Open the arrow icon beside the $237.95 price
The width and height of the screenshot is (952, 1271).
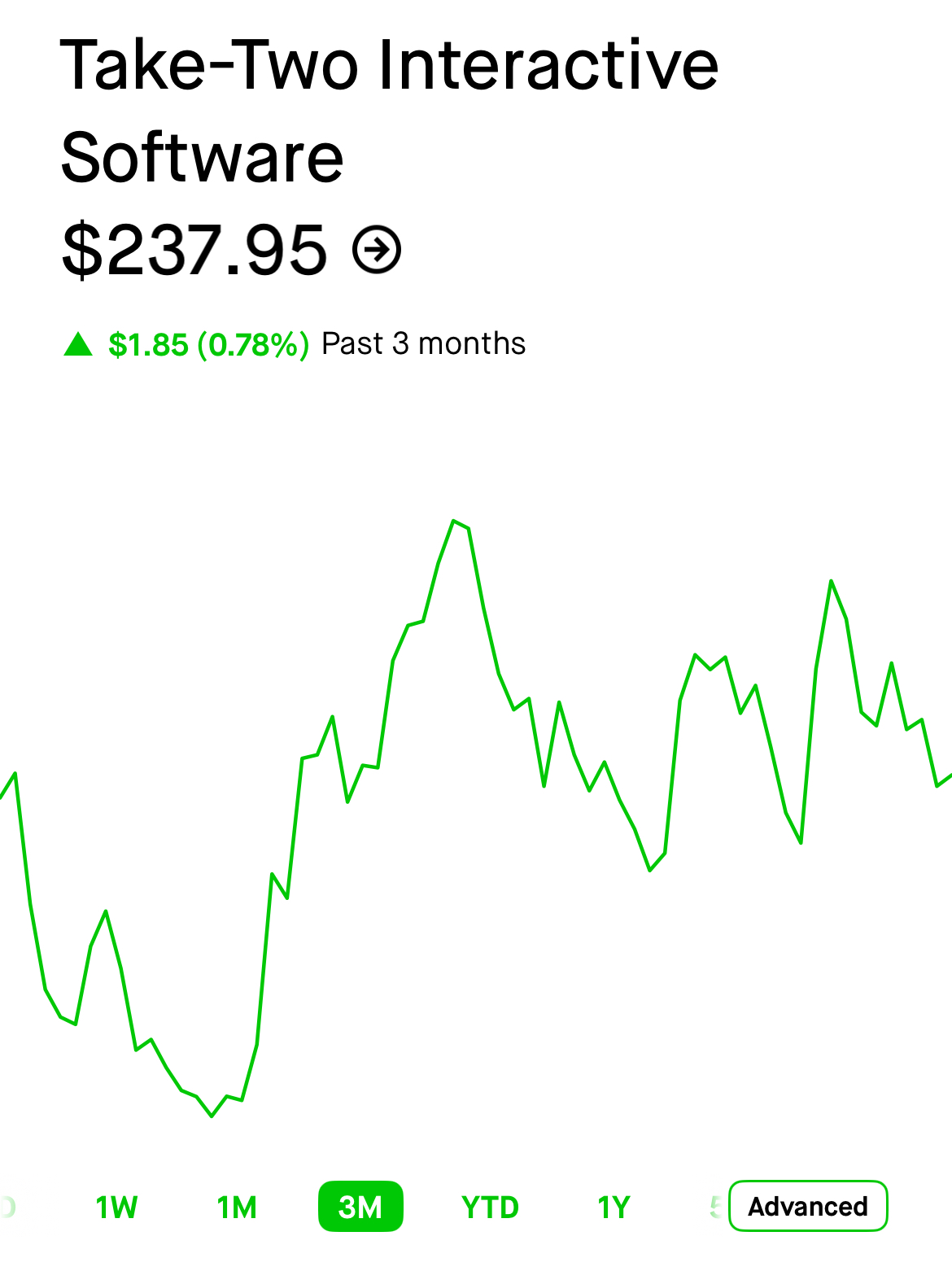click(377, 249)
